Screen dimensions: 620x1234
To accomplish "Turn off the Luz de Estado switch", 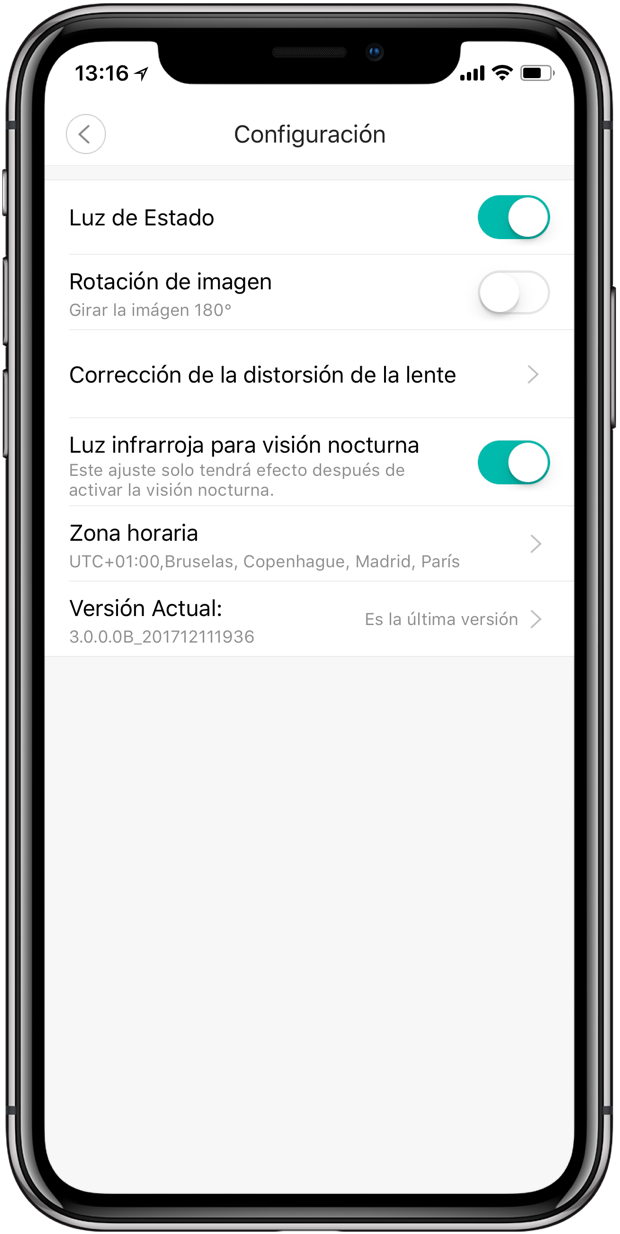I will [x=513, y=218].
